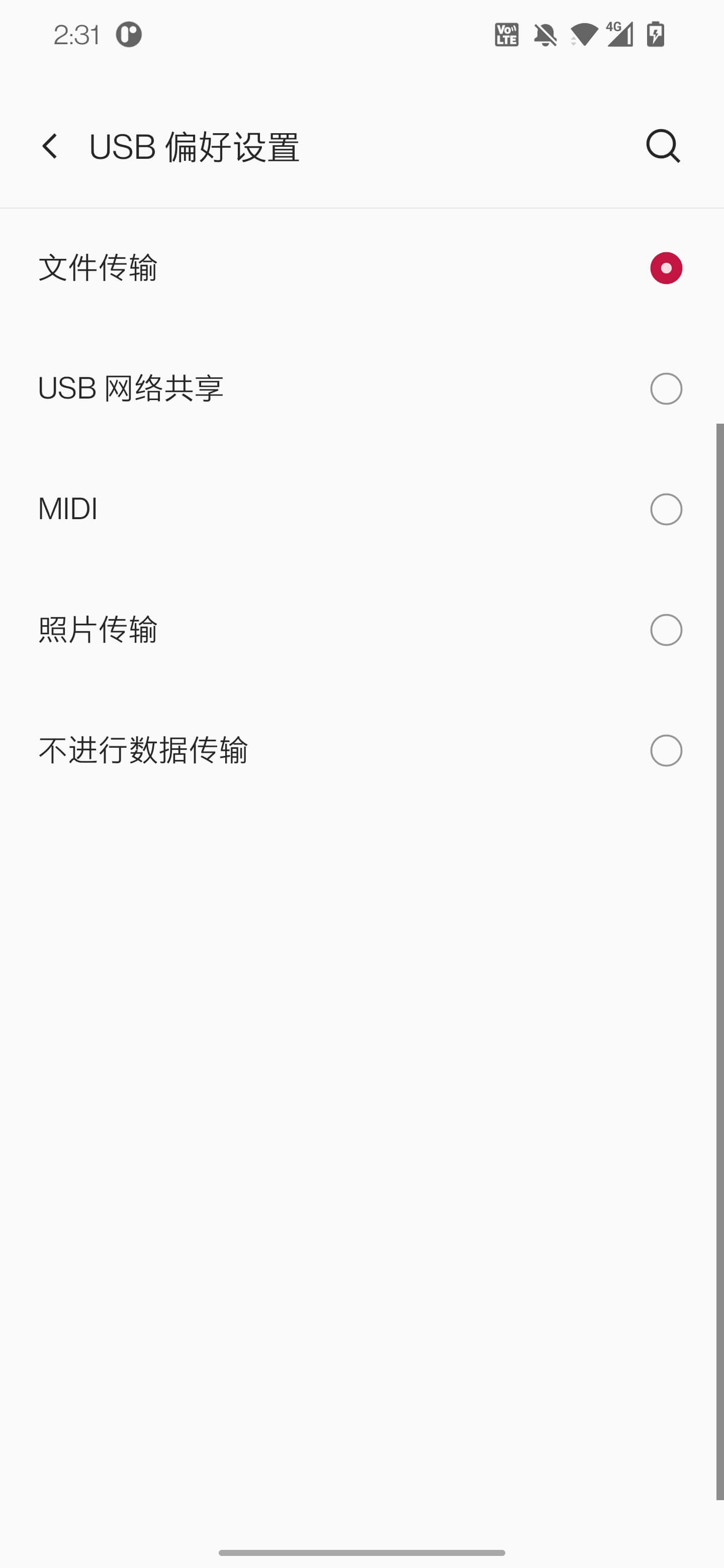Tap the charging battery icon
Viewport: 724px width, 1568px height.
point(656,35)
